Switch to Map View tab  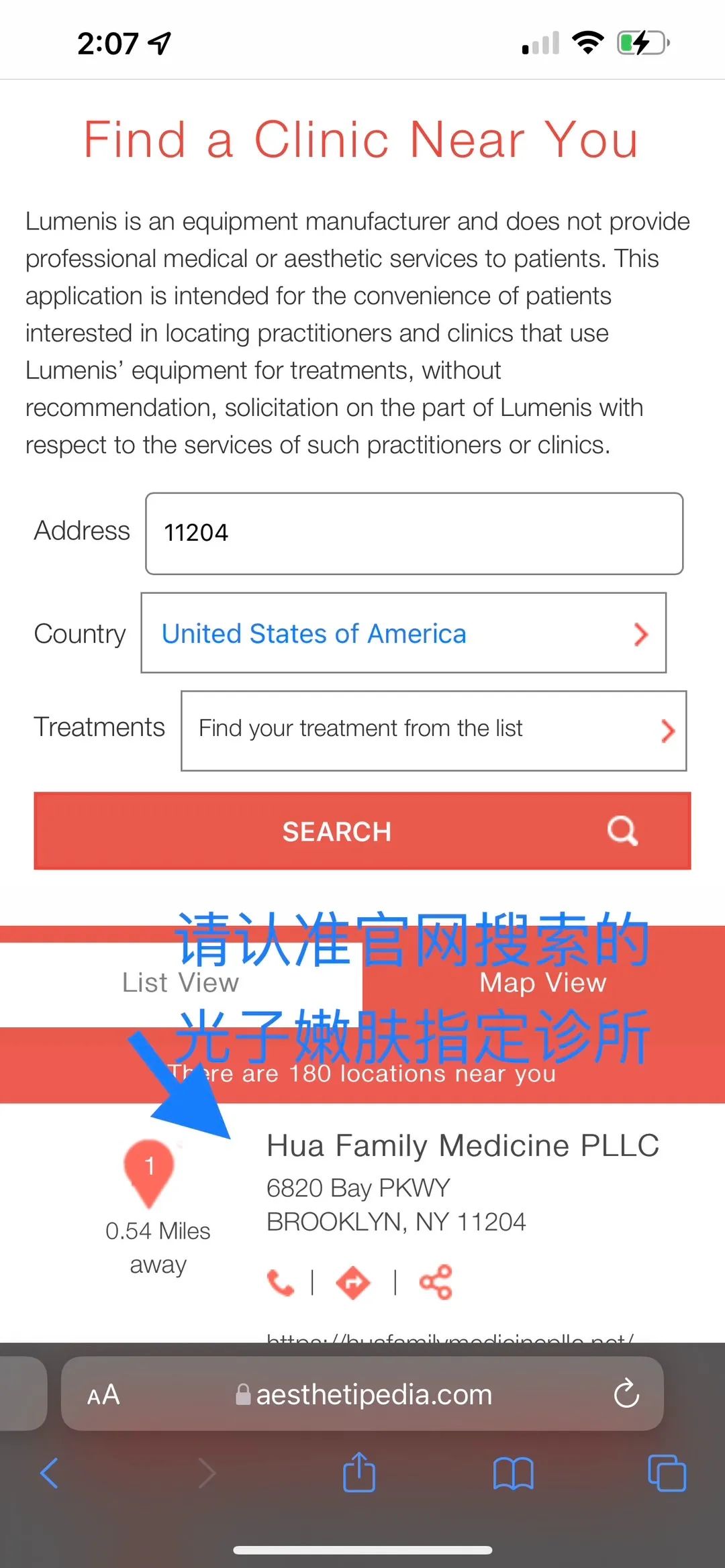coord(543,984)
